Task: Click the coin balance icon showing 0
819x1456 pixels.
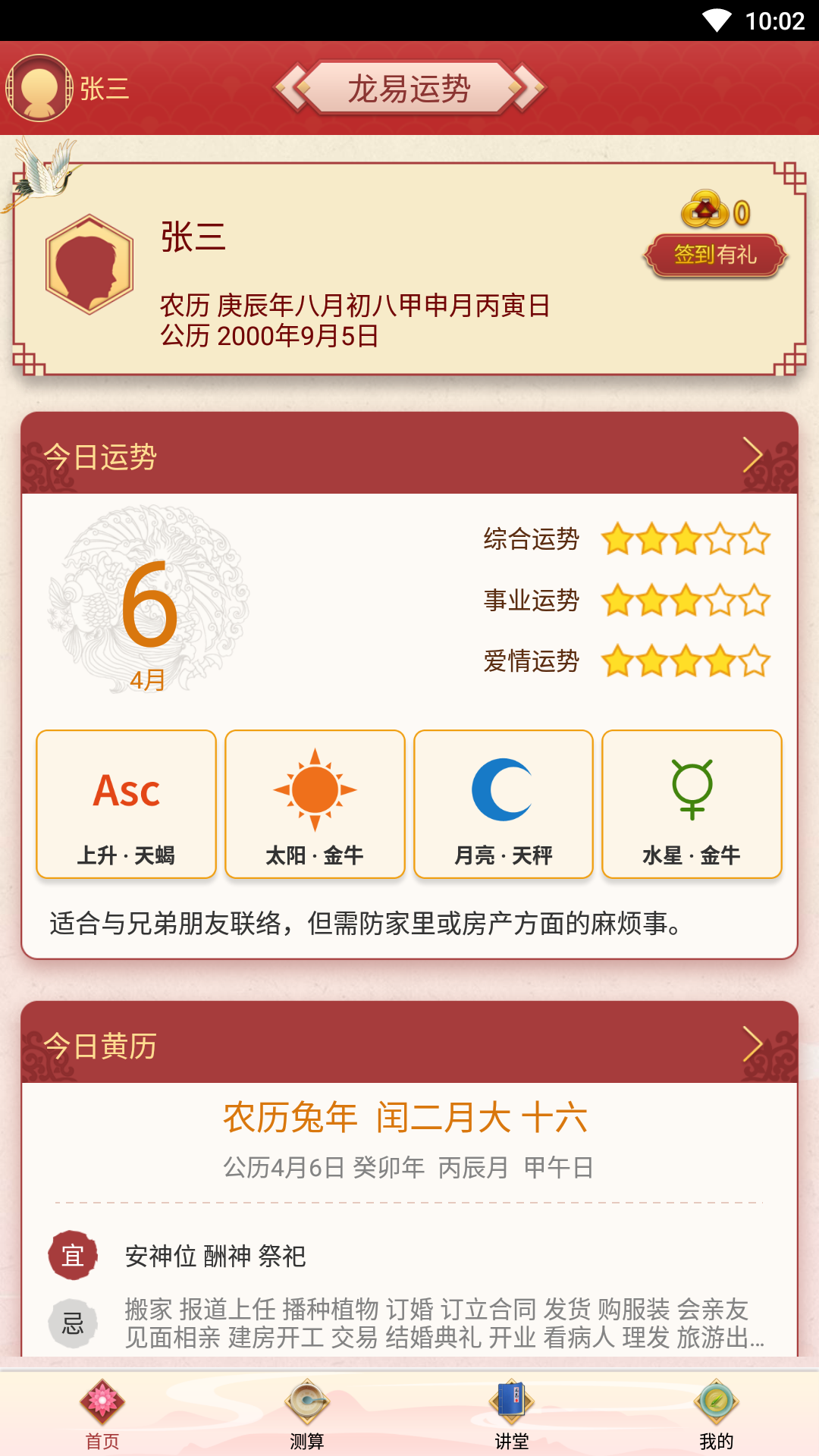Action: (704, 213)
